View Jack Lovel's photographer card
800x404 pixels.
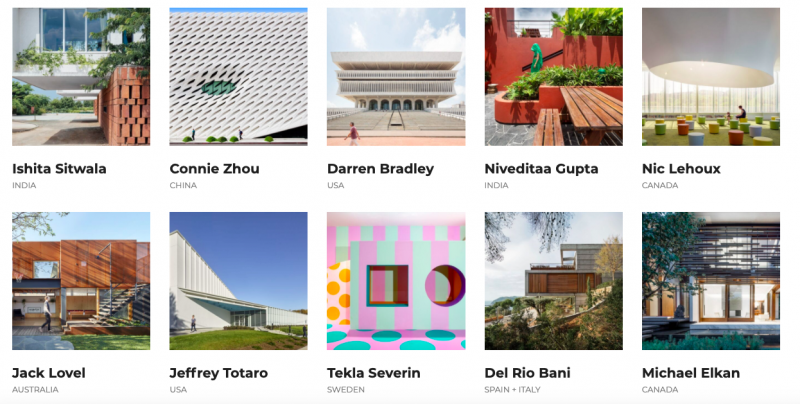tap(81, 280)
